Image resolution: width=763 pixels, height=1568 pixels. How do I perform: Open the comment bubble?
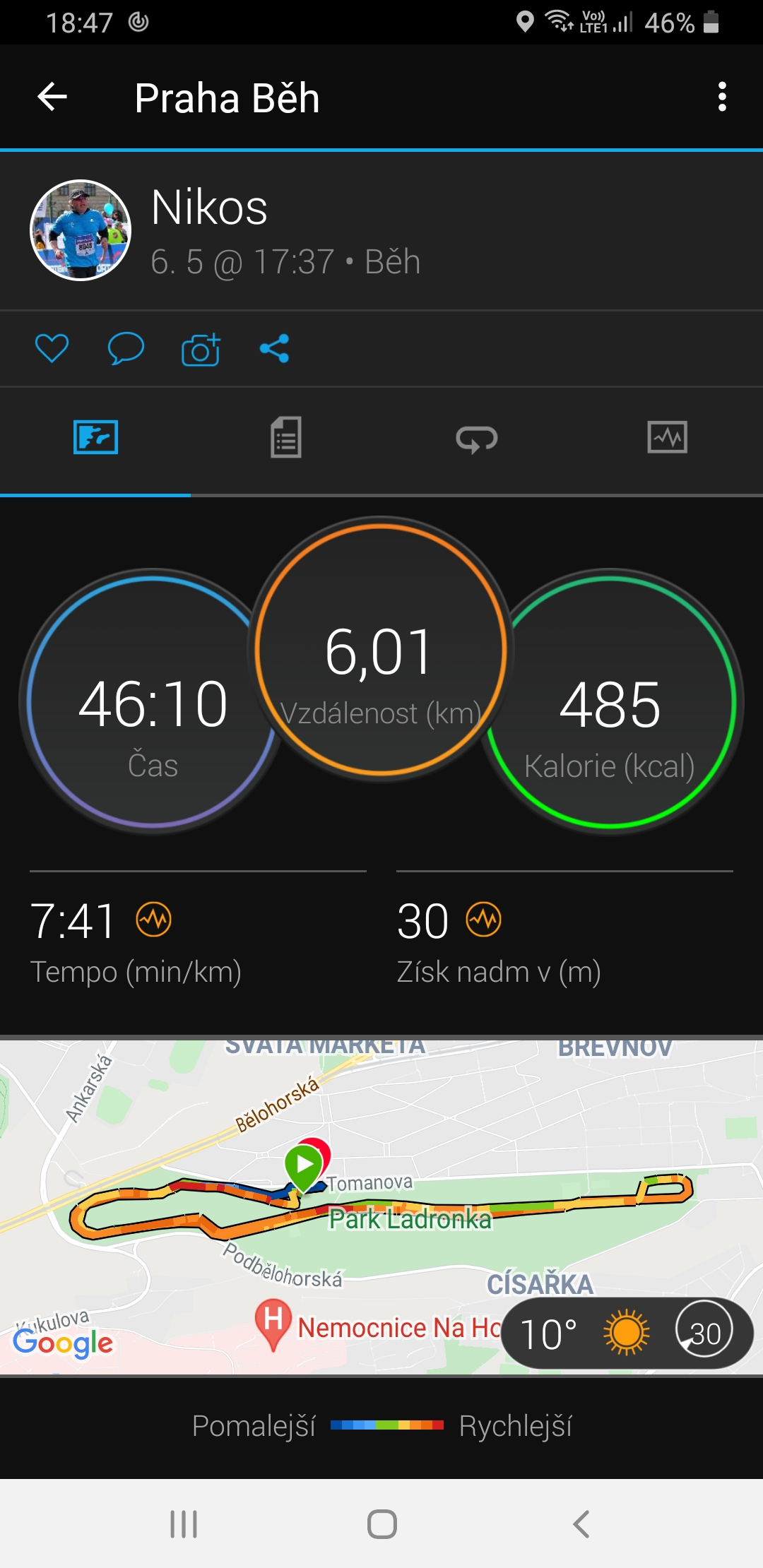[126, 348]
